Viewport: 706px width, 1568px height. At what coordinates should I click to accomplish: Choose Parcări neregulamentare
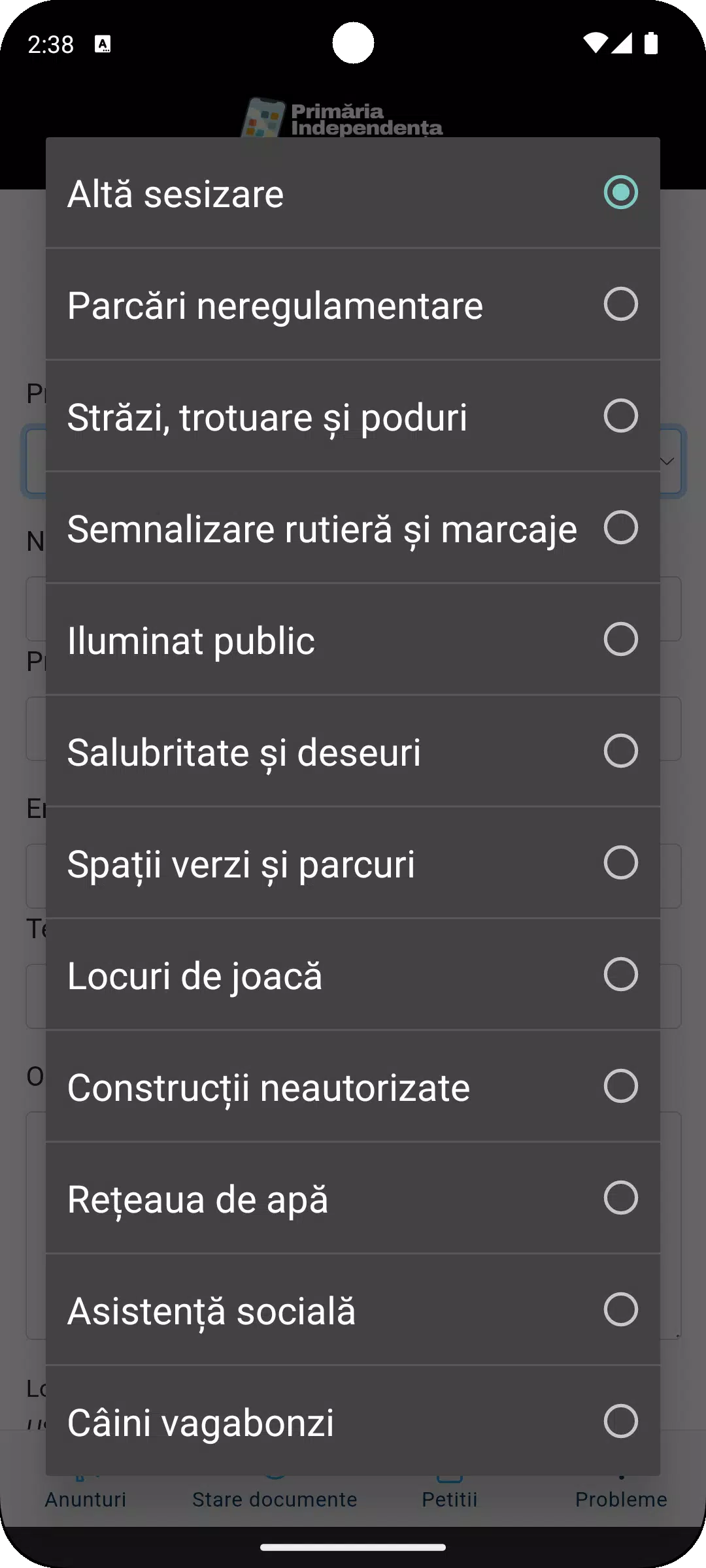coord(353,304)
